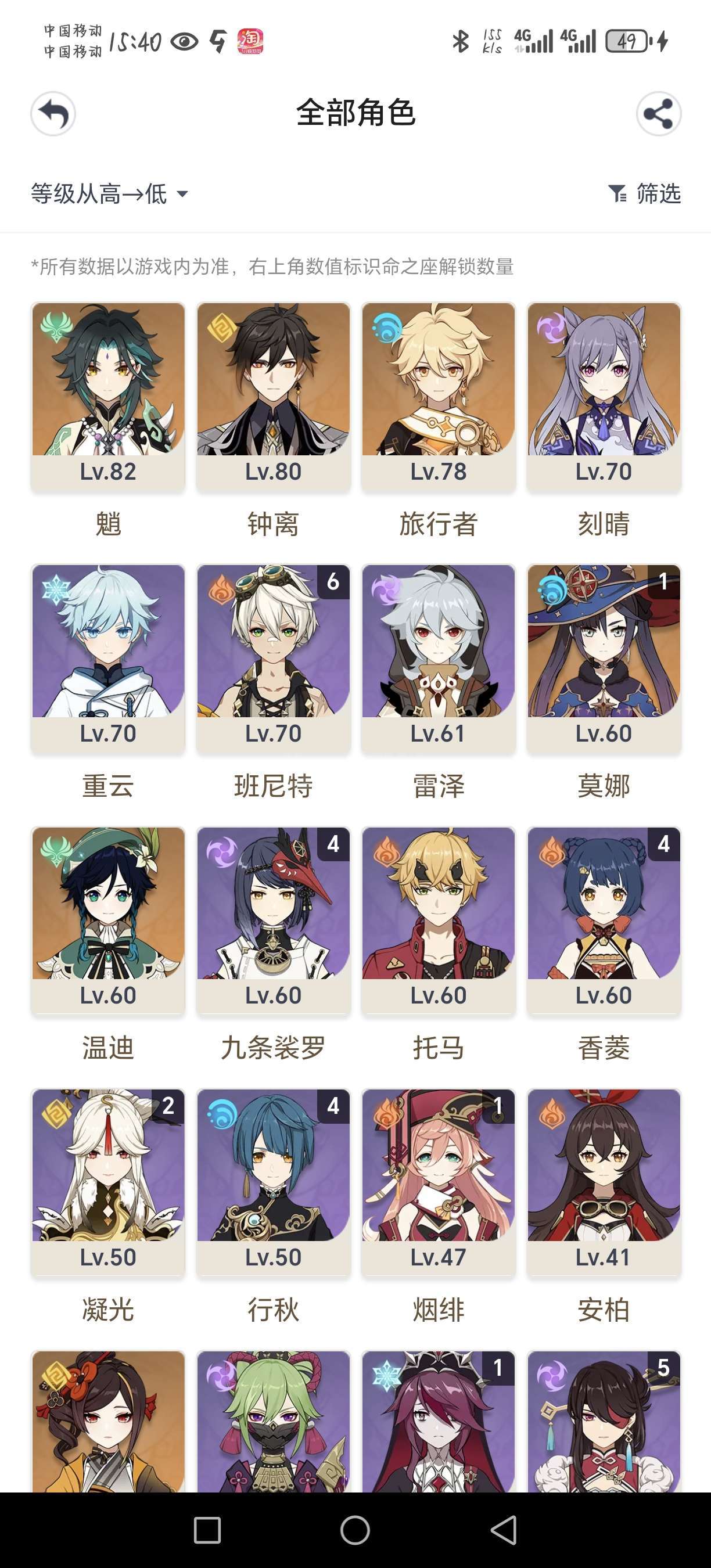
Task: Go to the system home screen
Action: (355, 1530)
